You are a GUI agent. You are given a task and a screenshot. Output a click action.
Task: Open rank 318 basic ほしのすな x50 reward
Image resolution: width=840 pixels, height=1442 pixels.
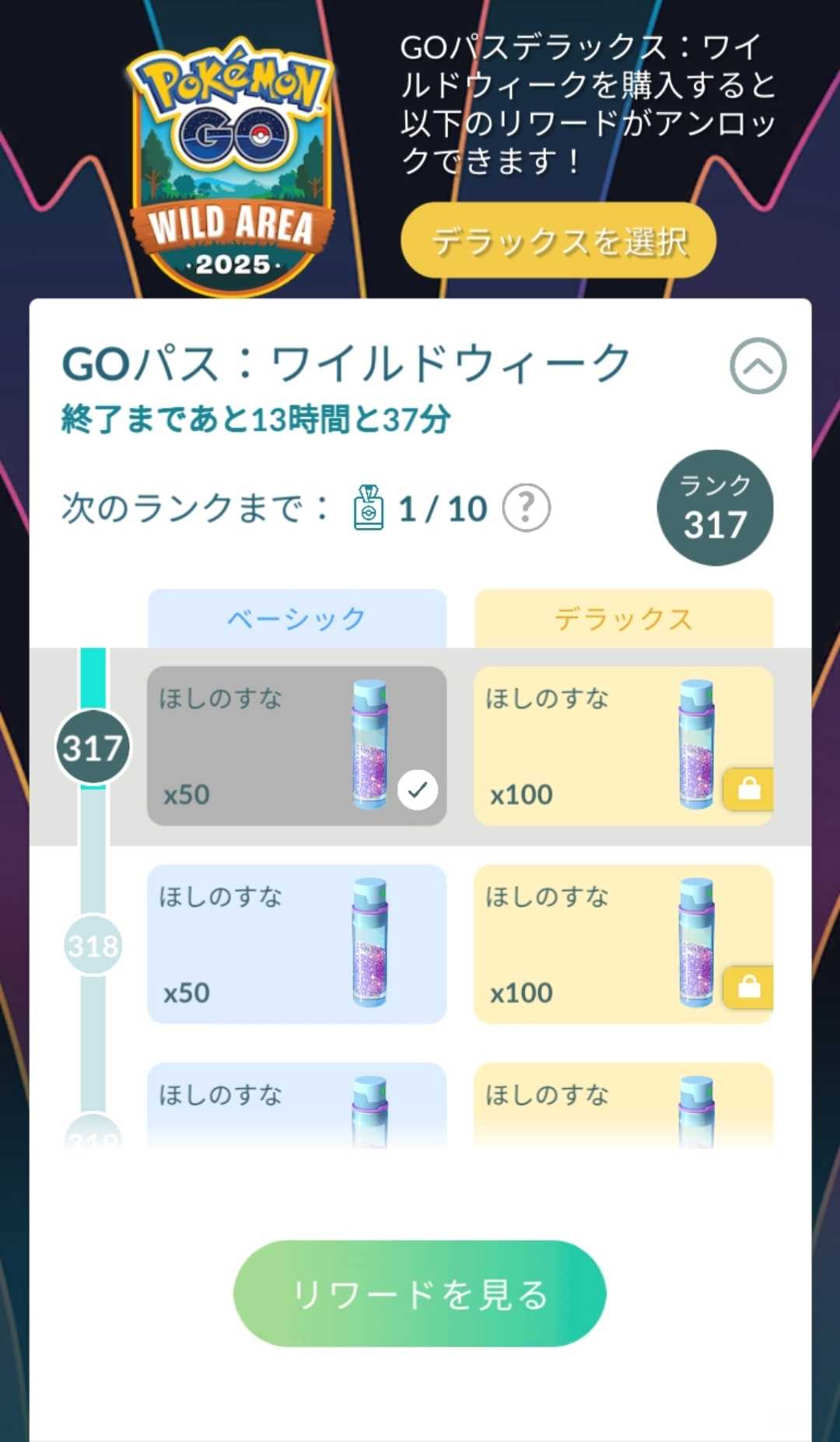pyautogui.click(x=296, y=944)
